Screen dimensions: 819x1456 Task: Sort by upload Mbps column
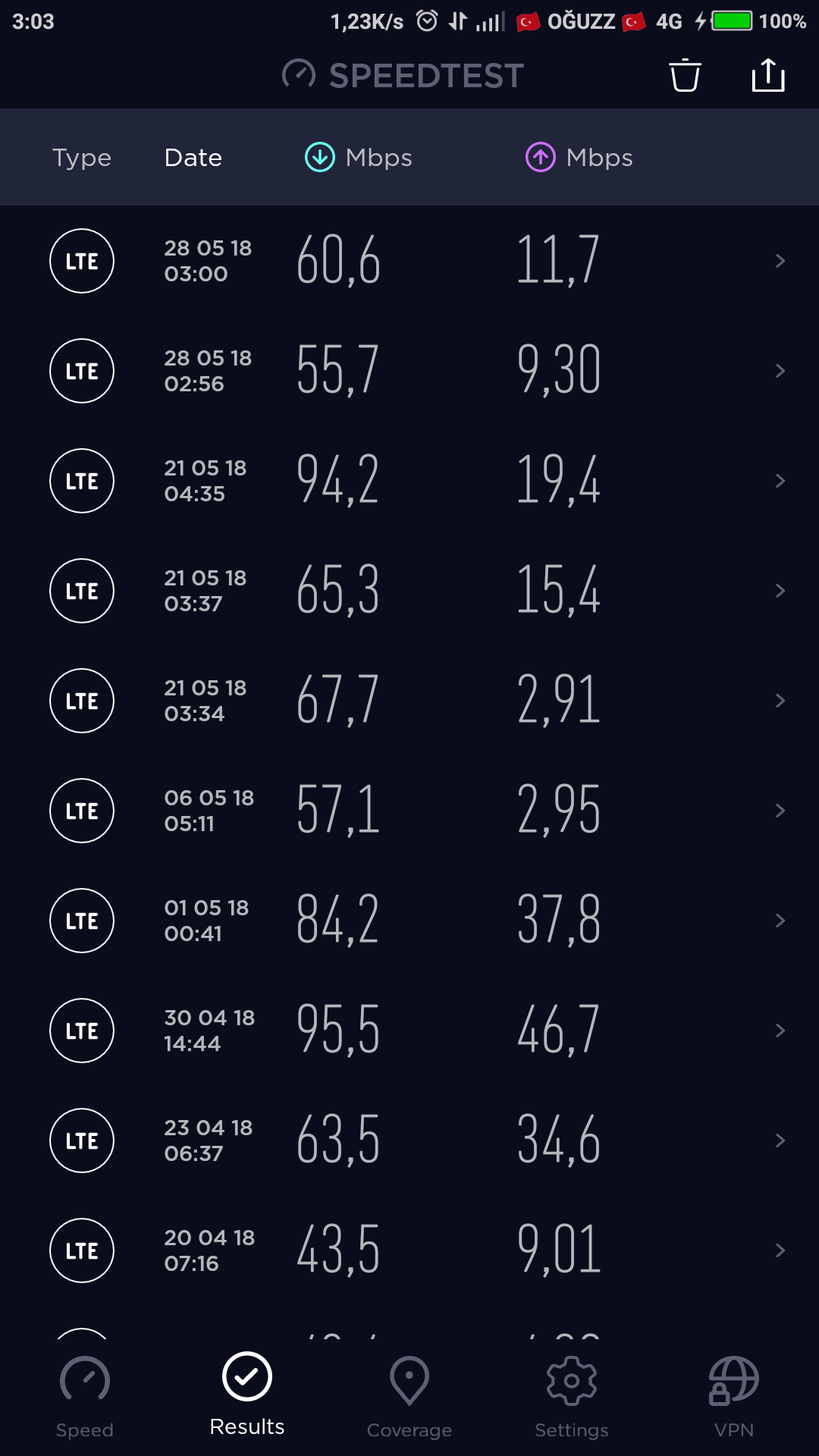pyautogui.click(x=579, y=158)
